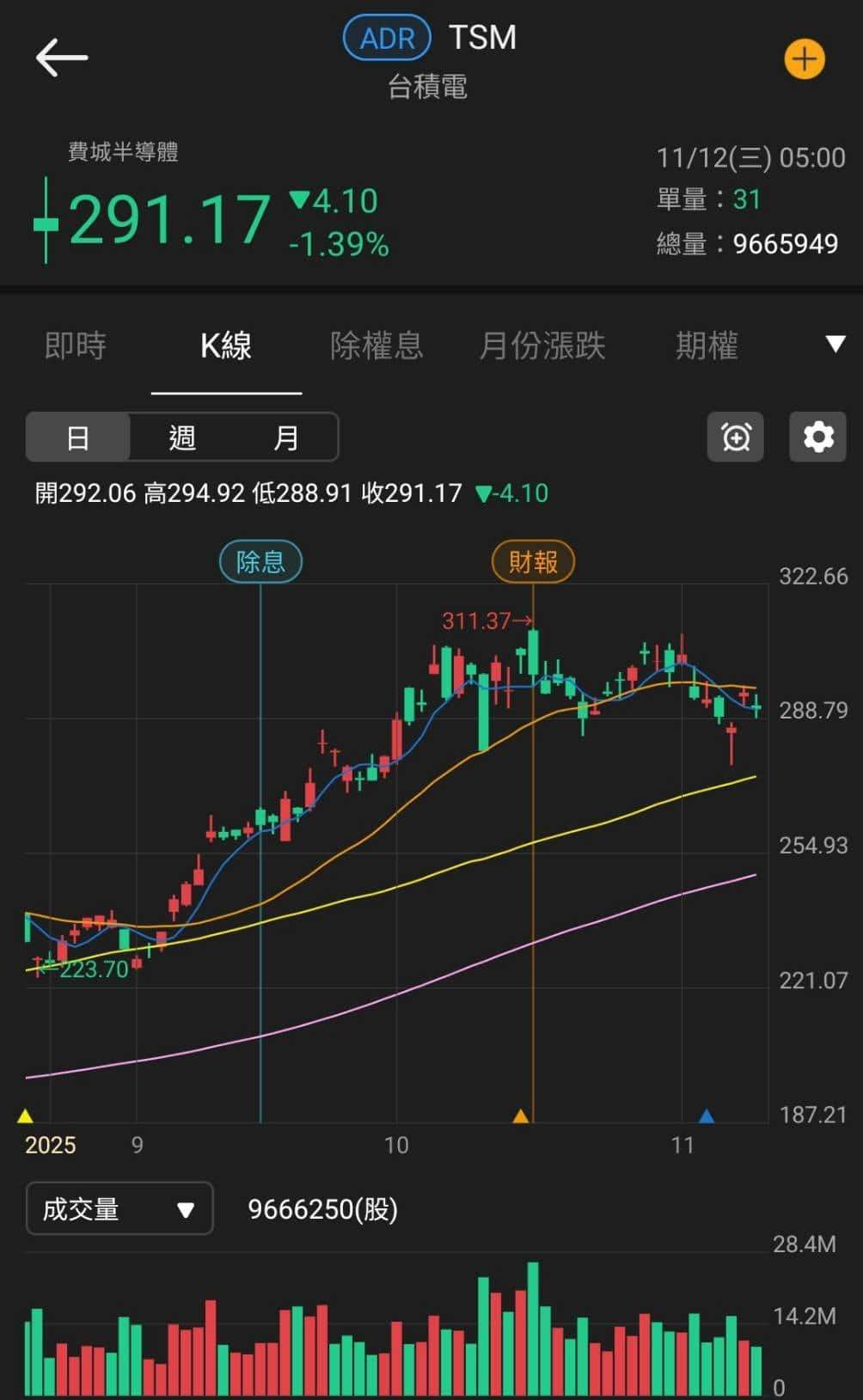863x1400 pixels.
Task: Open the 成交量 indicator dropdown
Action: [x=119, y=1208]
